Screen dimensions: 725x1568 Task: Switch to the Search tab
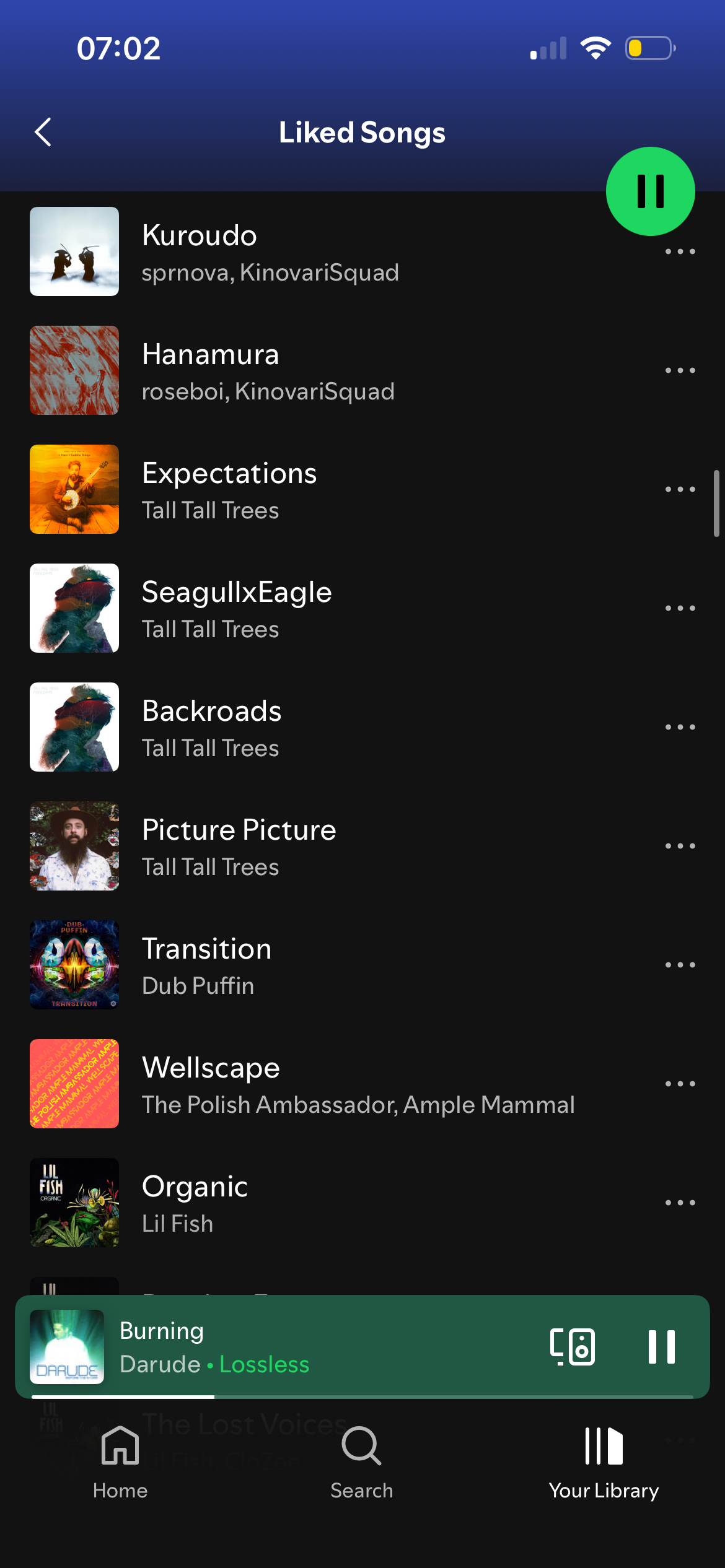click(362, 1461)
